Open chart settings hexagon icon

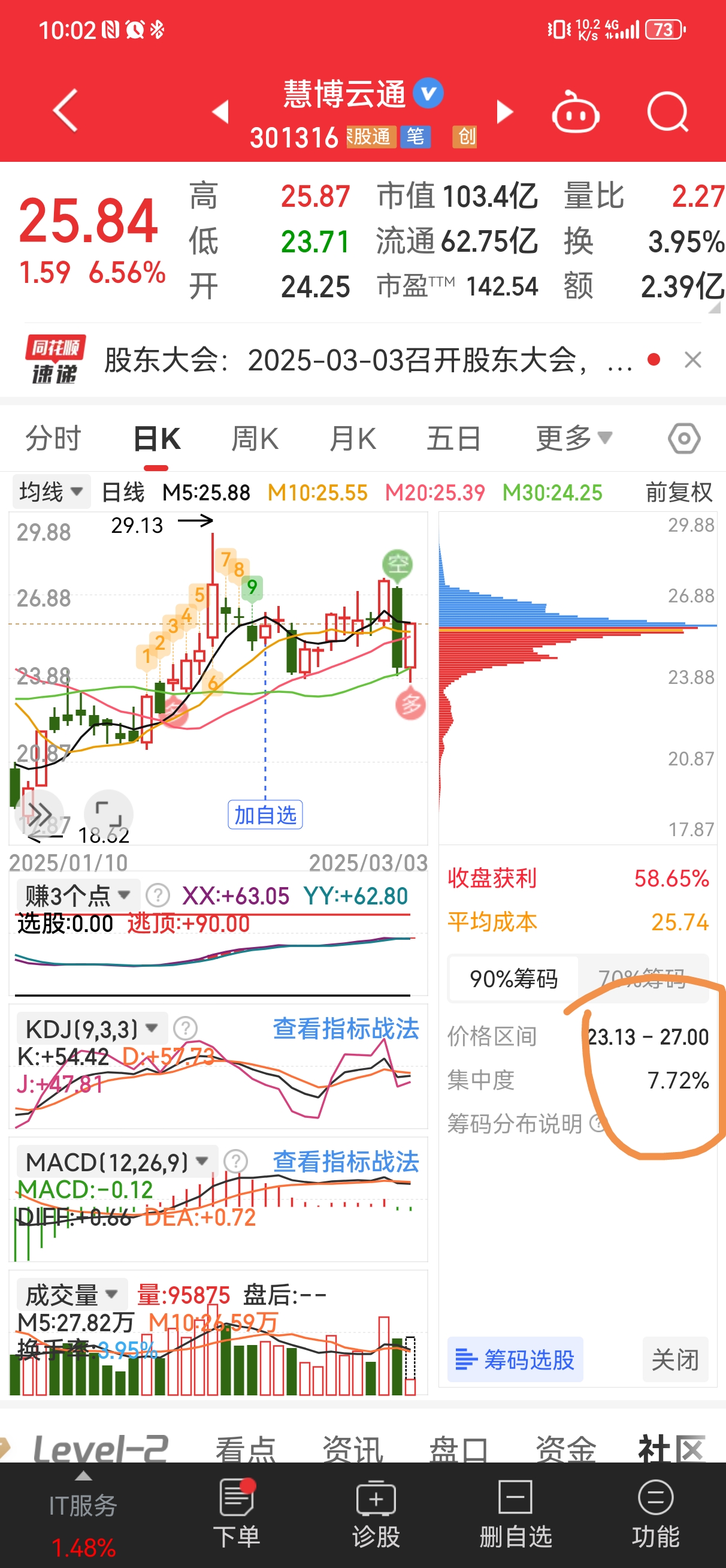point(684,438)
